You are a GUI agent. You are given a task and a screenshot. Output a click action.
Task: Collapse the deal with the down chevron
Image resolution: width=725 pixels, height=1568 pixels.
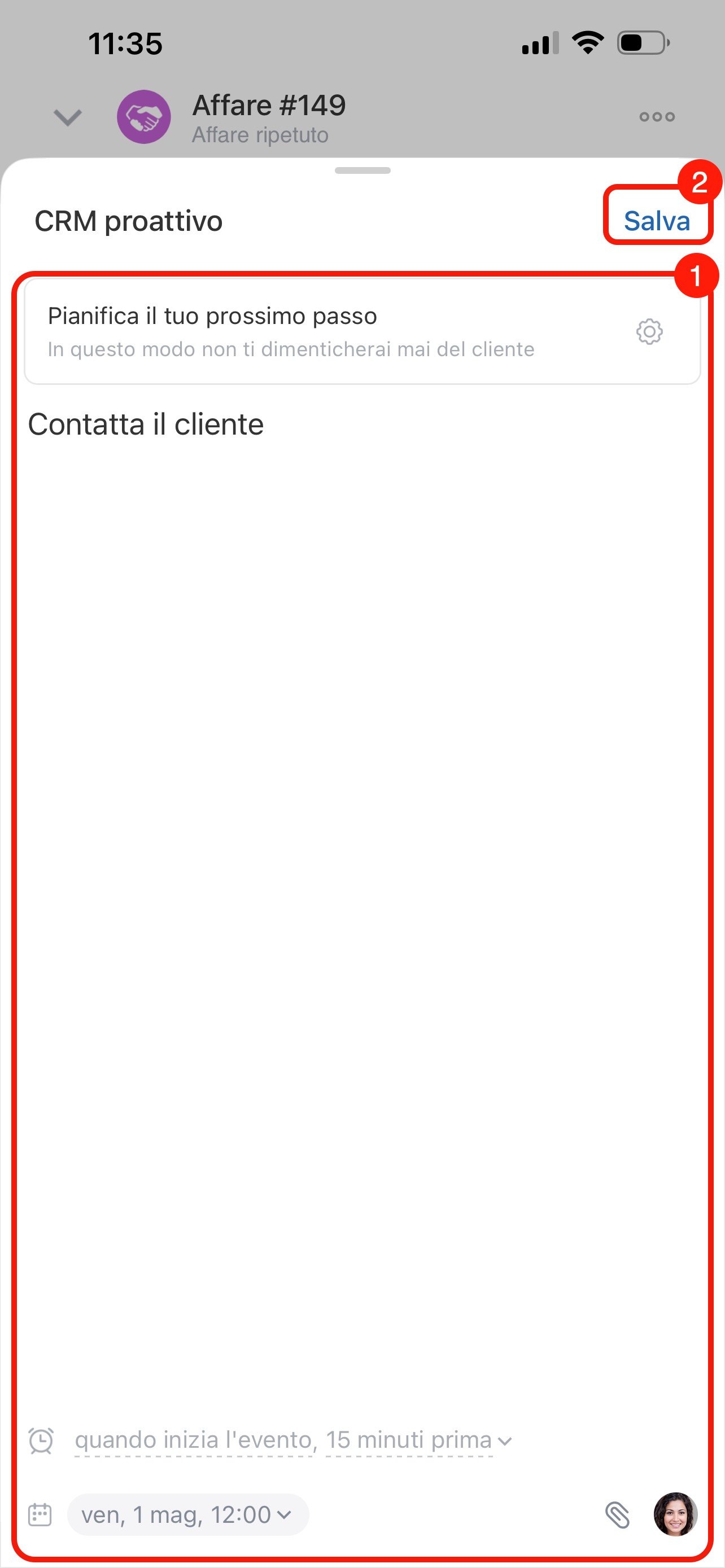(x=68, y=117)
